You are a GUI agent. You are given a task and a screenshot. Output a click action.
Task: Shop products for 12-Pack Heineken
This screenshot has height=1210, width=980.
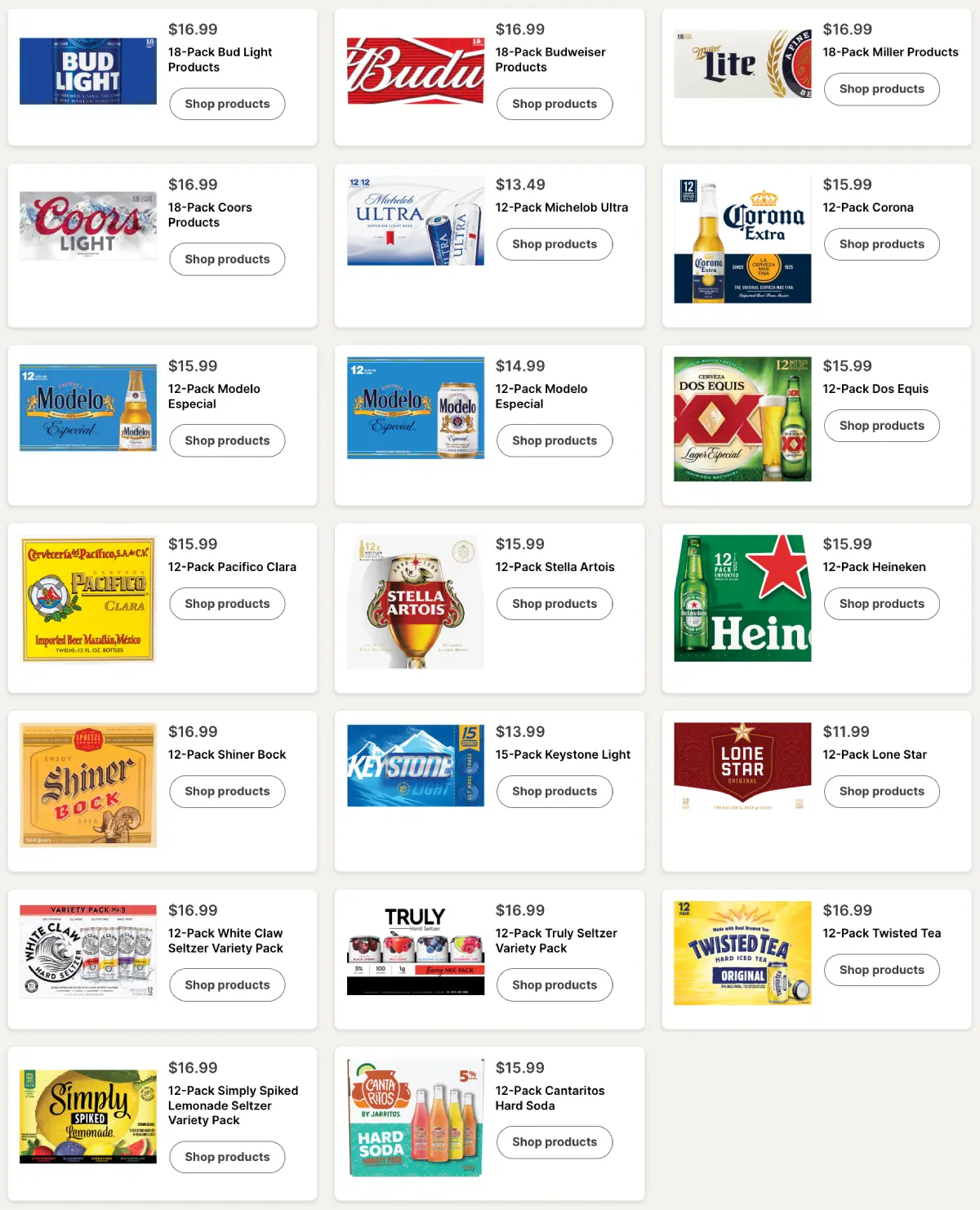coord(881,604)
